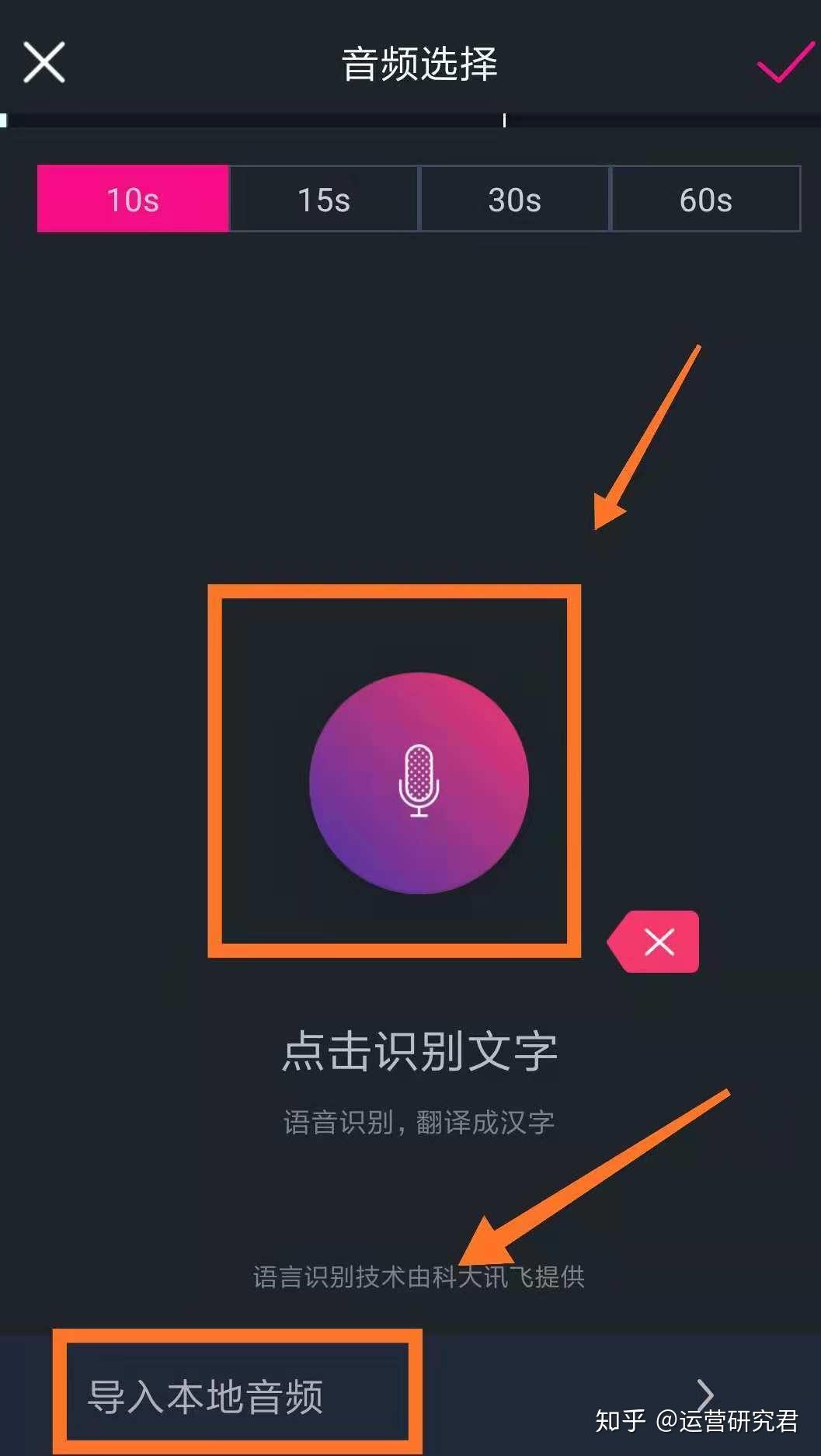Select the 10s duration option
This screenshot has width=821, height=1456.
click(133, 199)
